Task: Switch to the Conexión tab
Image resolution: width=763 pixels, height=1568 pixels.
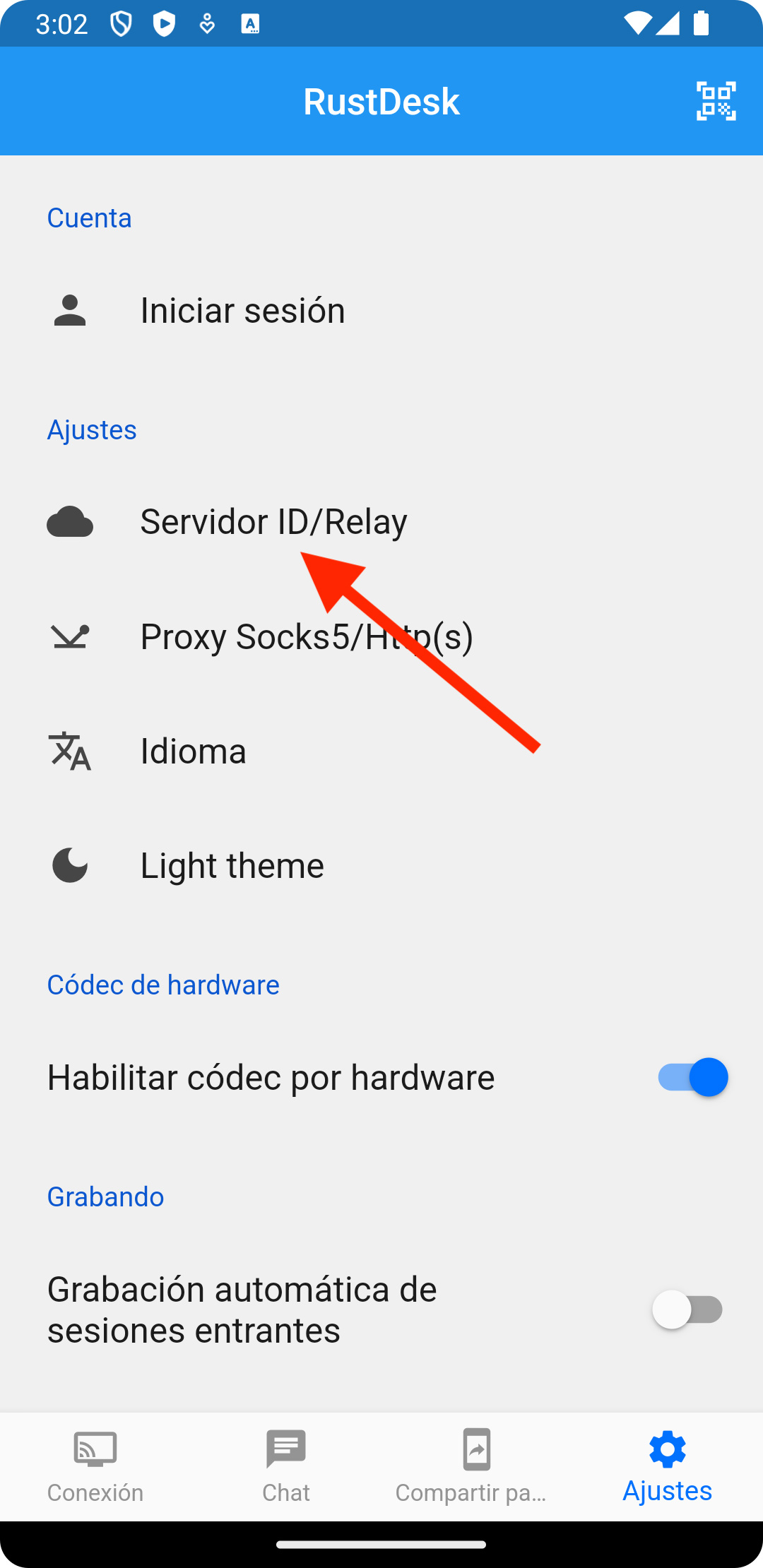Action: point(95,1466)
